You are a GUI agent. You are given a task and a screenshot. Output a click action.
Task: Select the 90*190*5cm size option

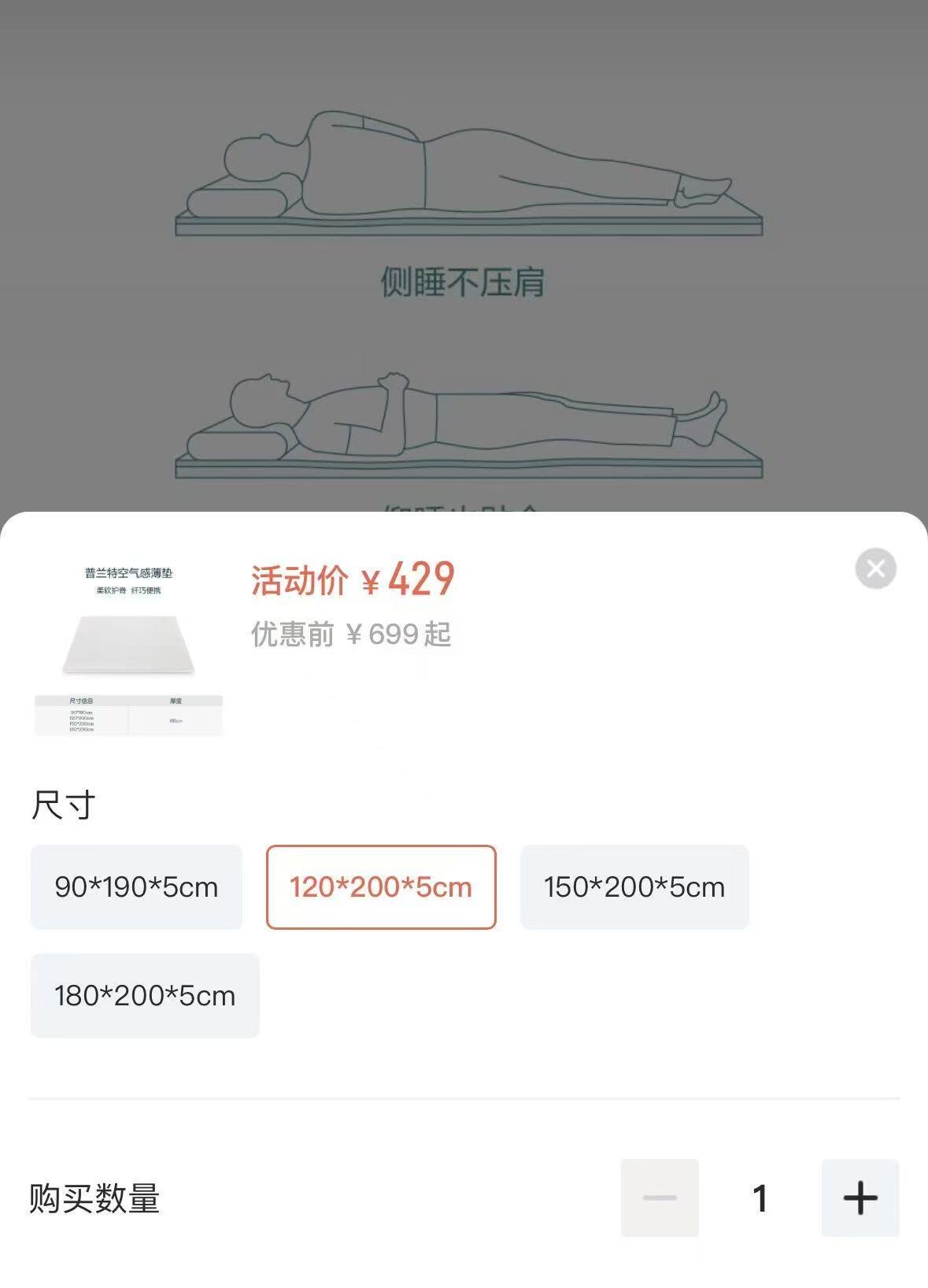[137, 886]
